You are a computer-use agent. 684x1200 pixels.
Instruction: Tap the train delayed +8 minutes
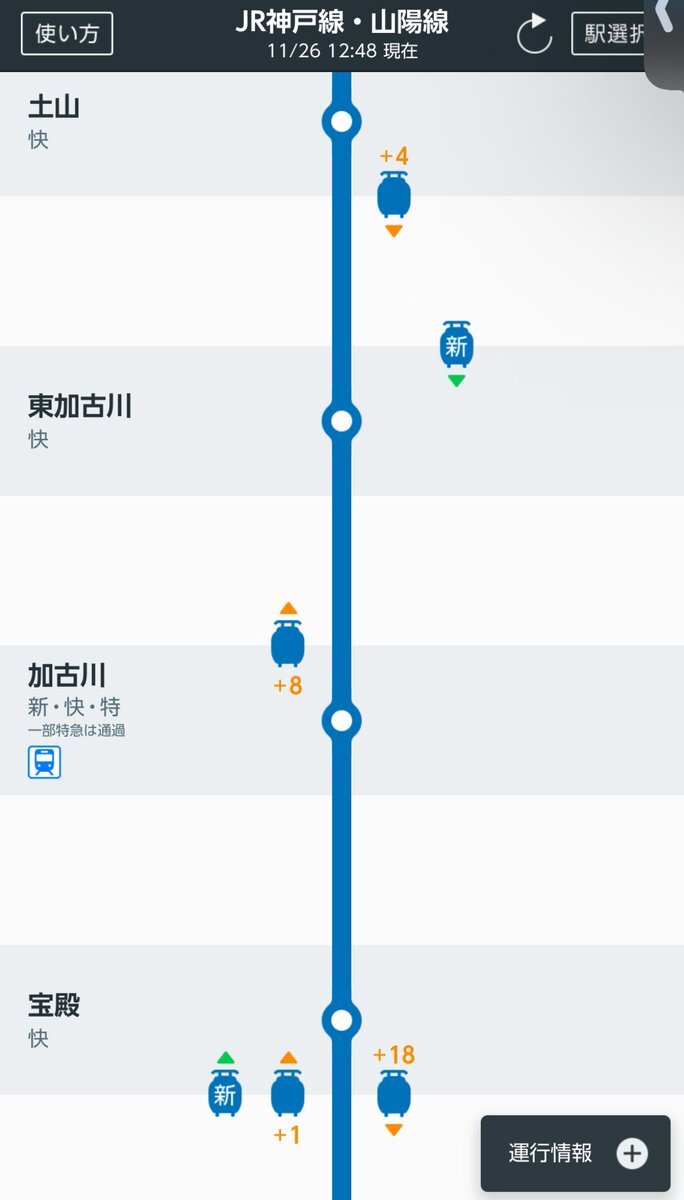pos(288,643)
